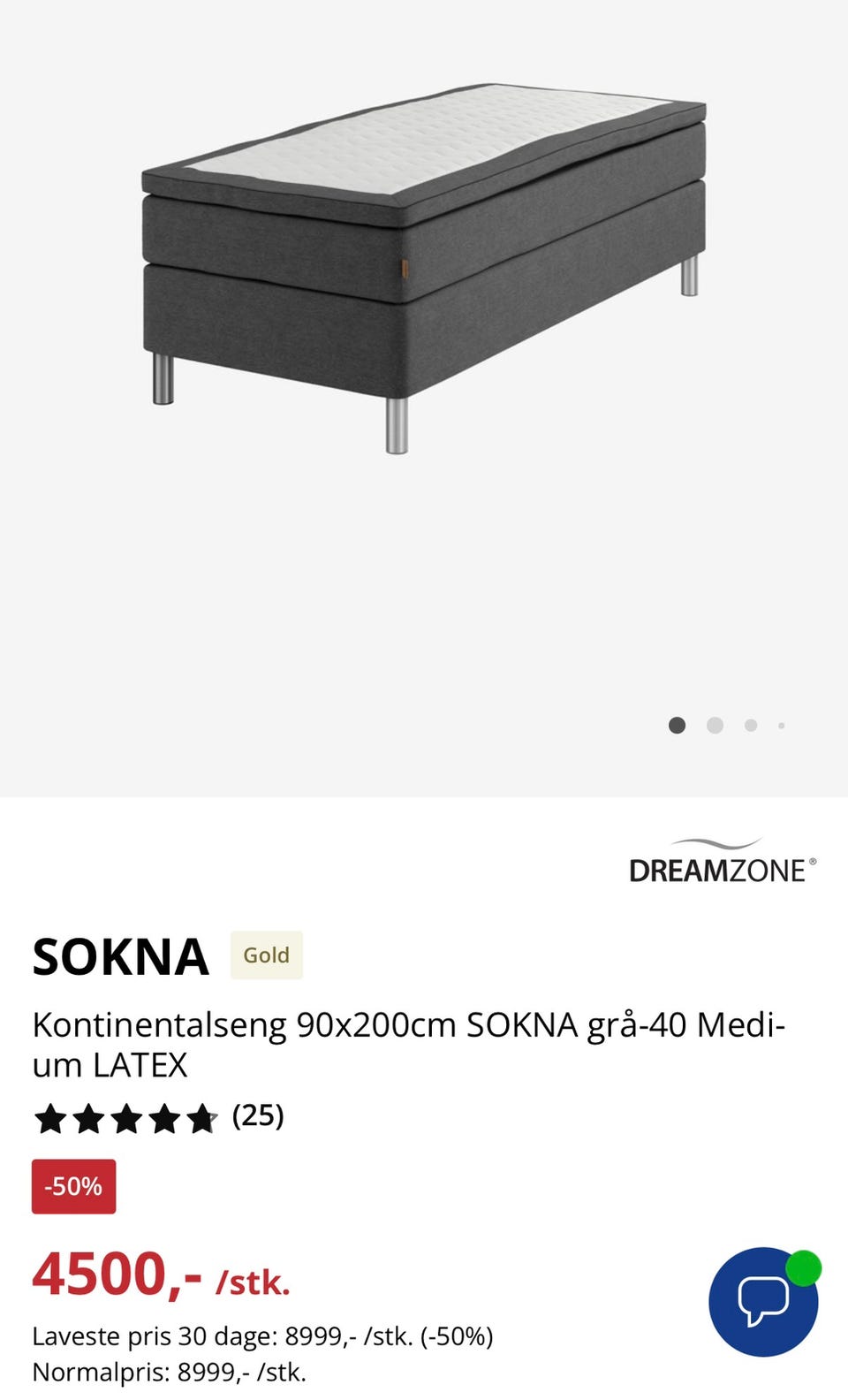848x1400 pixels.
Task: Open the 25 customer reviews
Action: (257, 1116)
